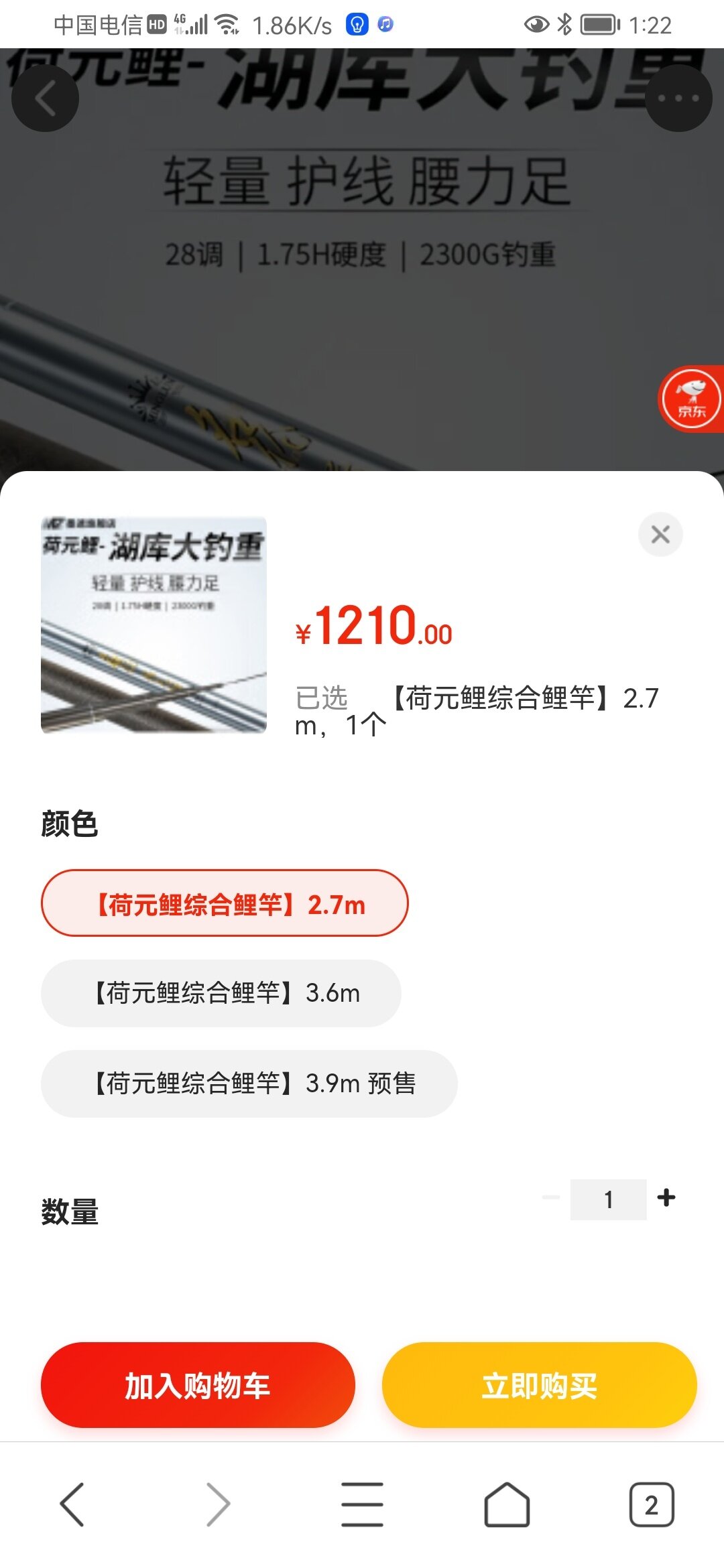Go to the browser home page
This screenshot has height=1568, width=724.
(x=507, y=1504)
